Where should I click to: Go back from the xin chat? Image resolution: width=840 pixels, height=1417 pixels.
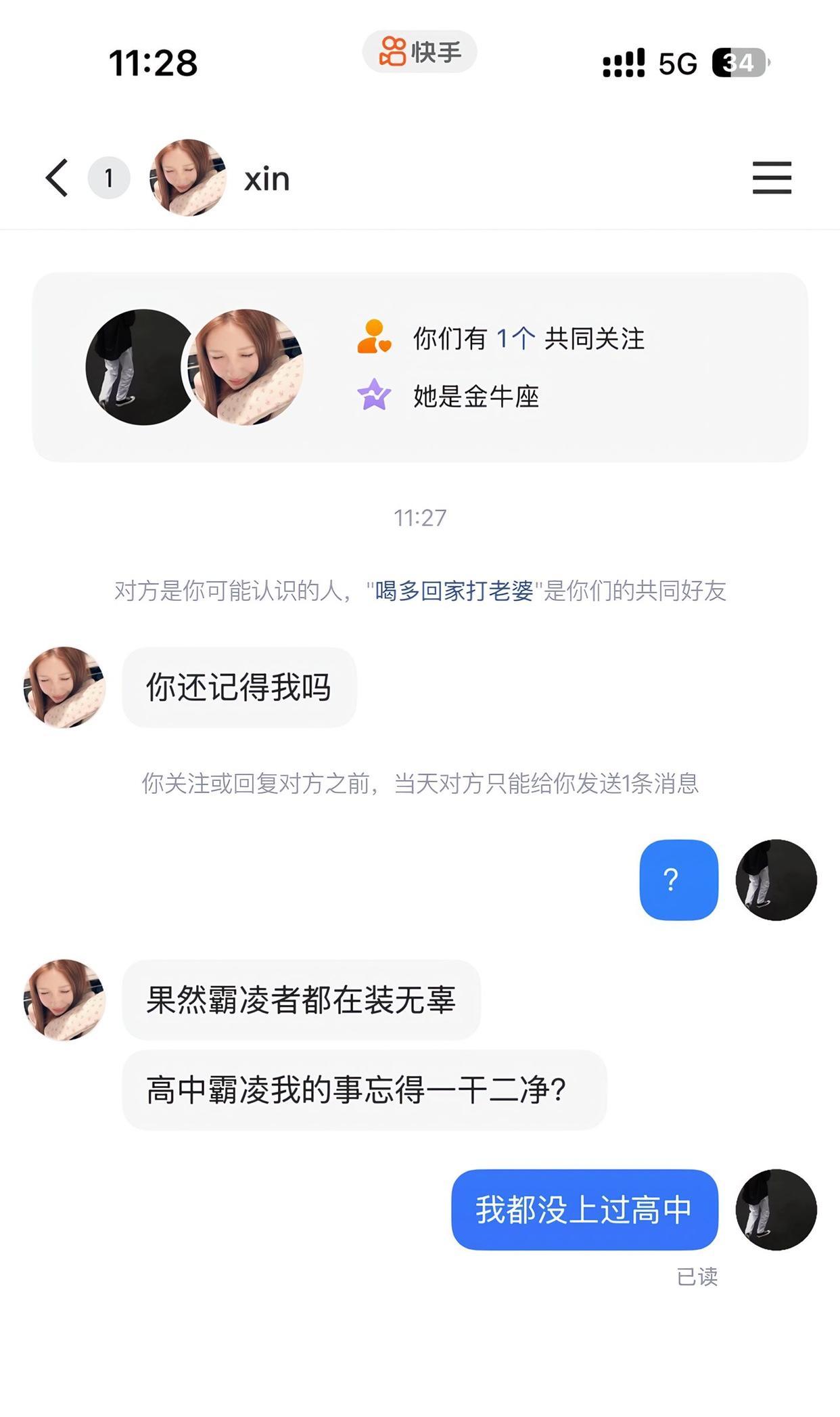[x=57, y=178]
